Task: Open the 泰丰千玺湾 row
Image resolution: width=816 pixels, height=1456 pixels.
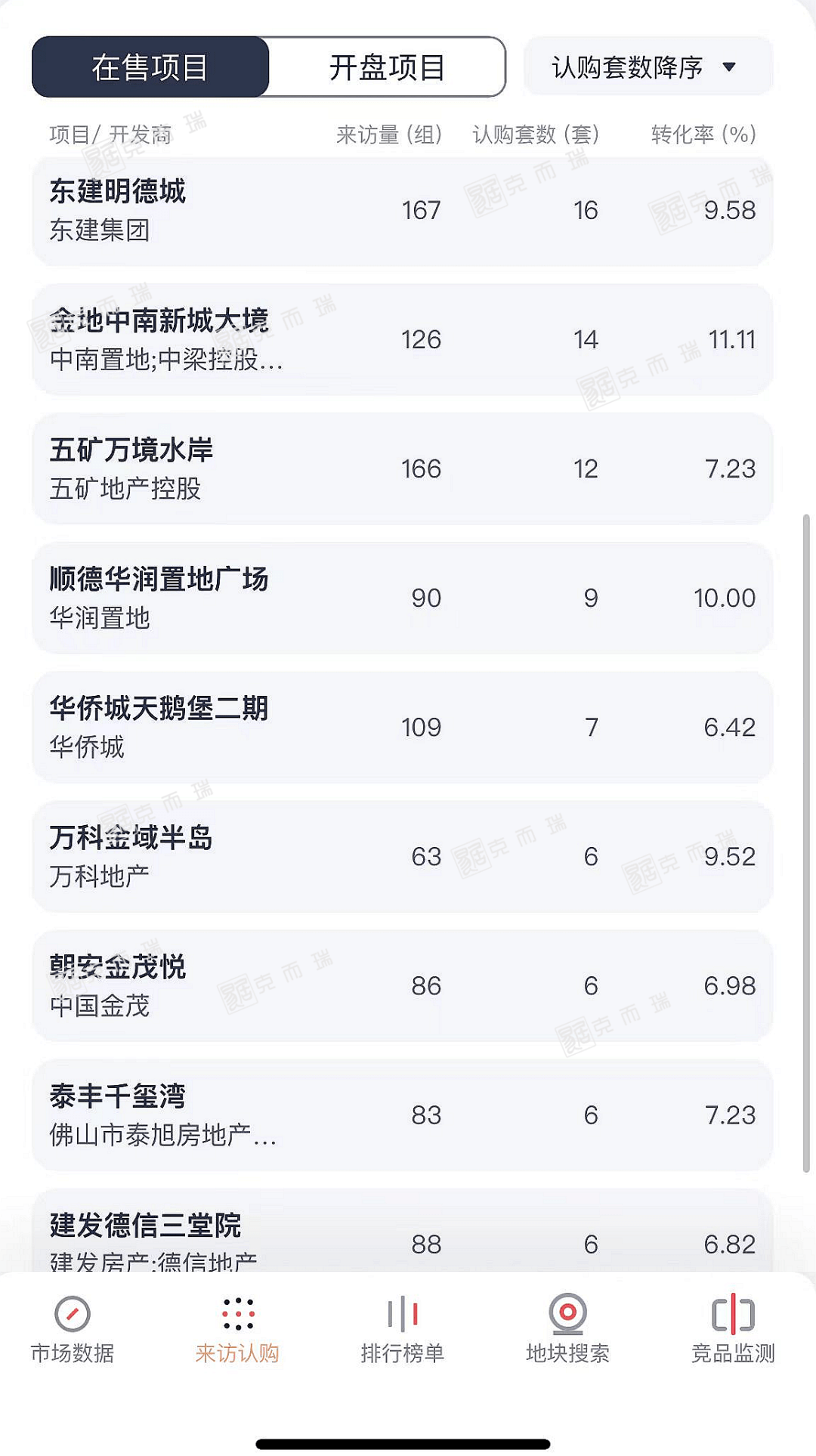Action: 402,1115
